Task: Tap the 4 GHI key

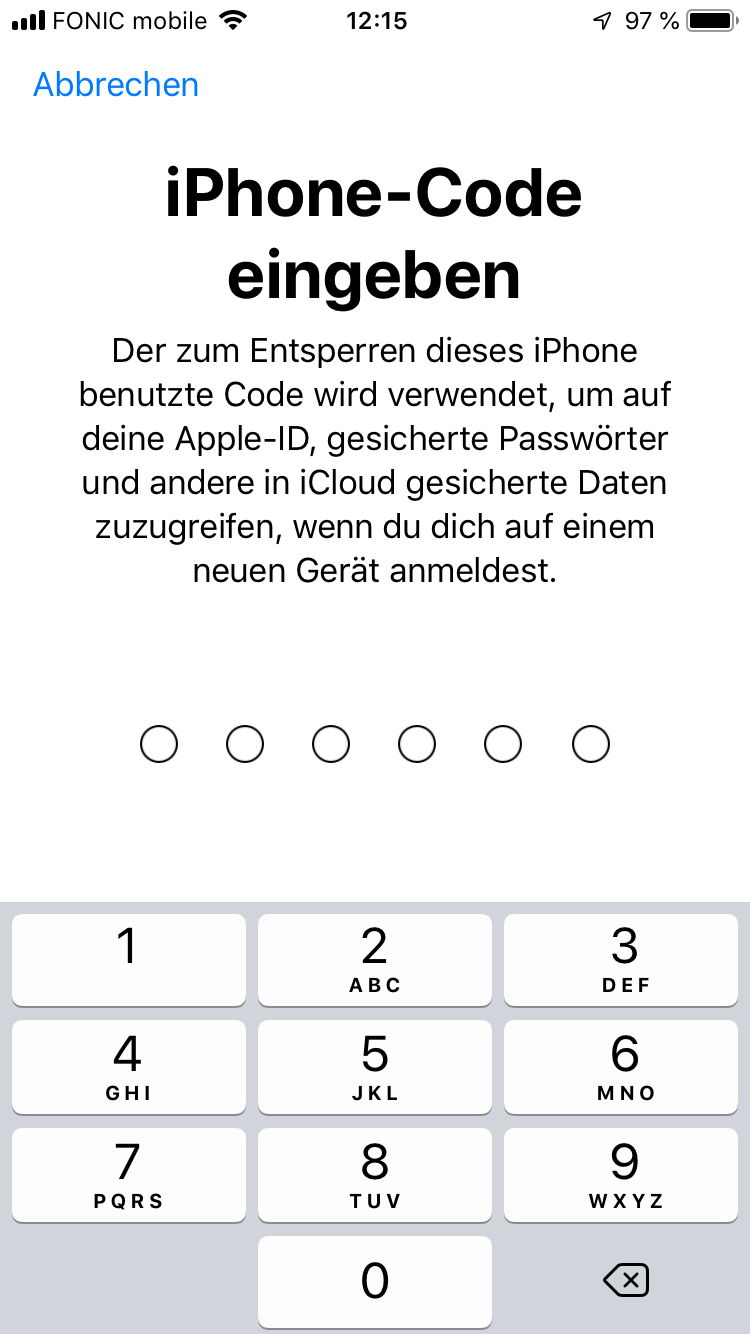Action: (129, 1067)
